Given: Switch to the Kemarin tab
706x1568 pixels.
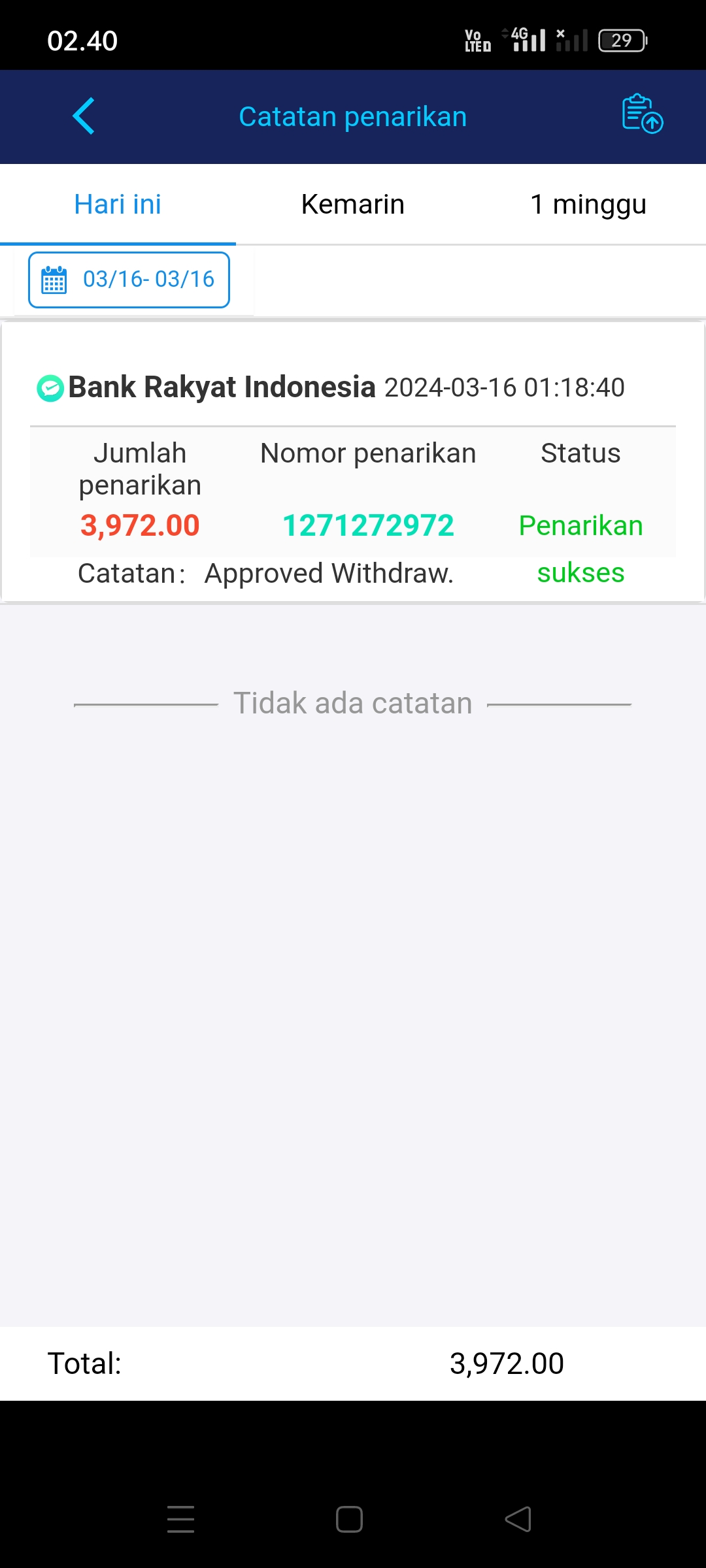Looking at the screenshot, I should pos(352,204).
